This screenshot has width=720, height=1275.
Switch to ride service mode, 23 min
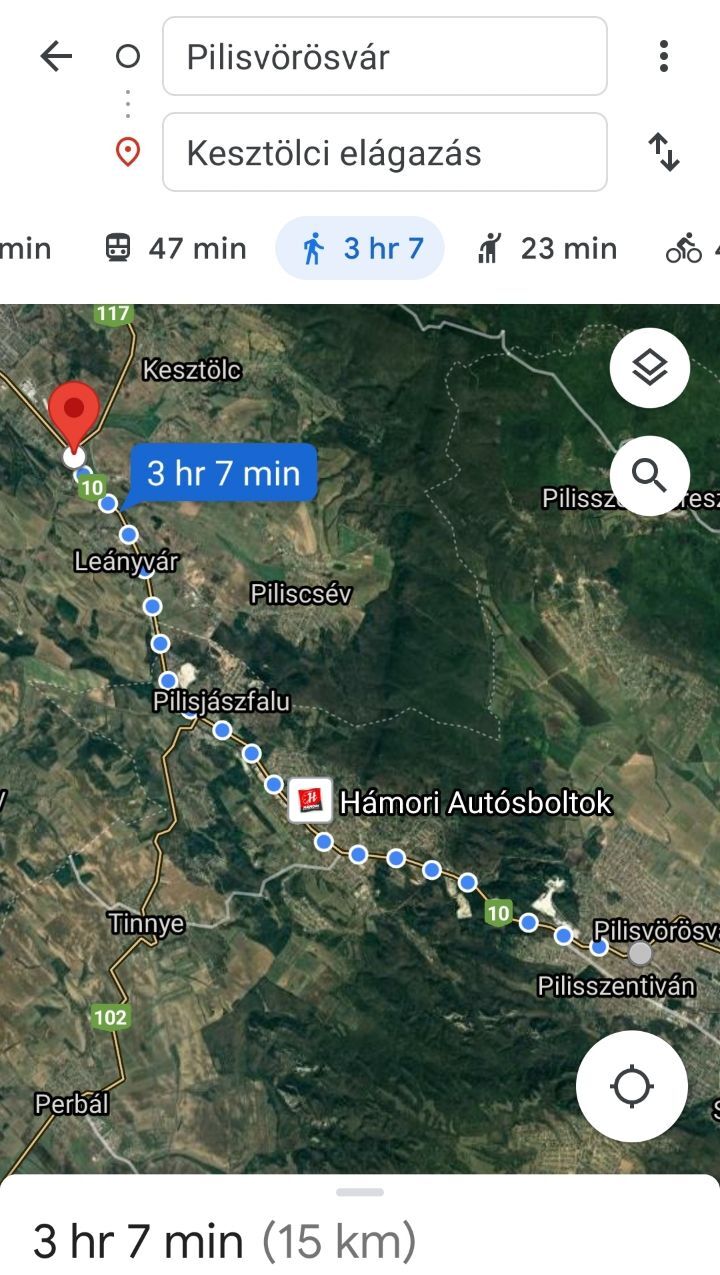(x=547, y=248)
